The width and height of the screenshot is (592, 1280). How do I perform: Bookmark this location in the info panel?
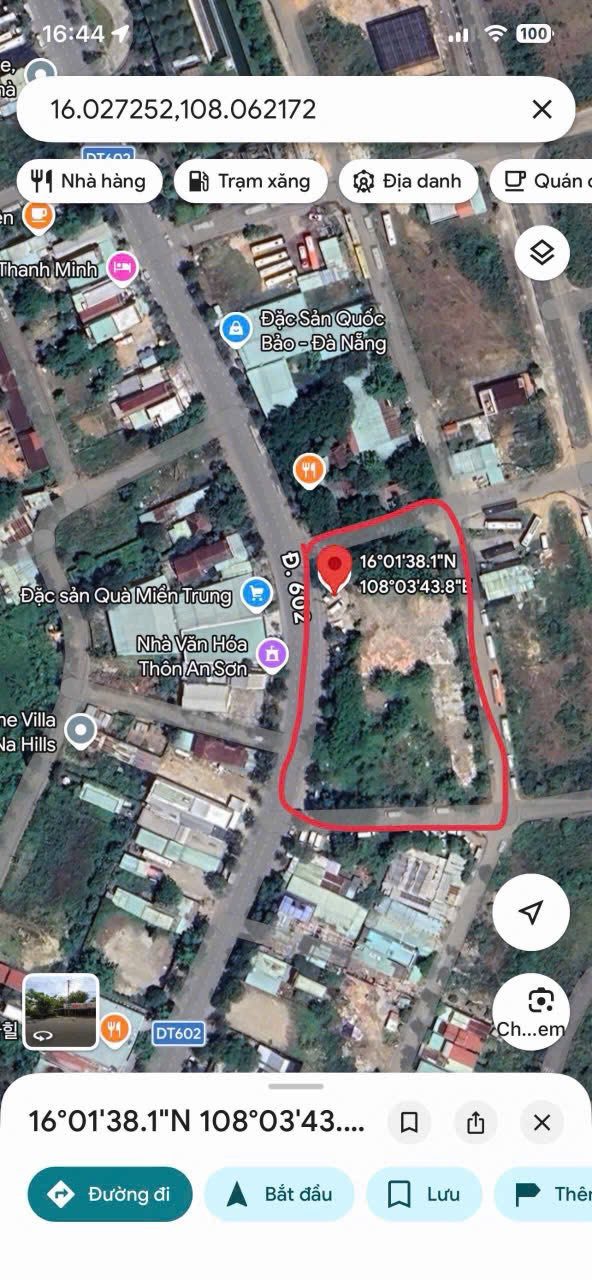tap(409, 1122)
